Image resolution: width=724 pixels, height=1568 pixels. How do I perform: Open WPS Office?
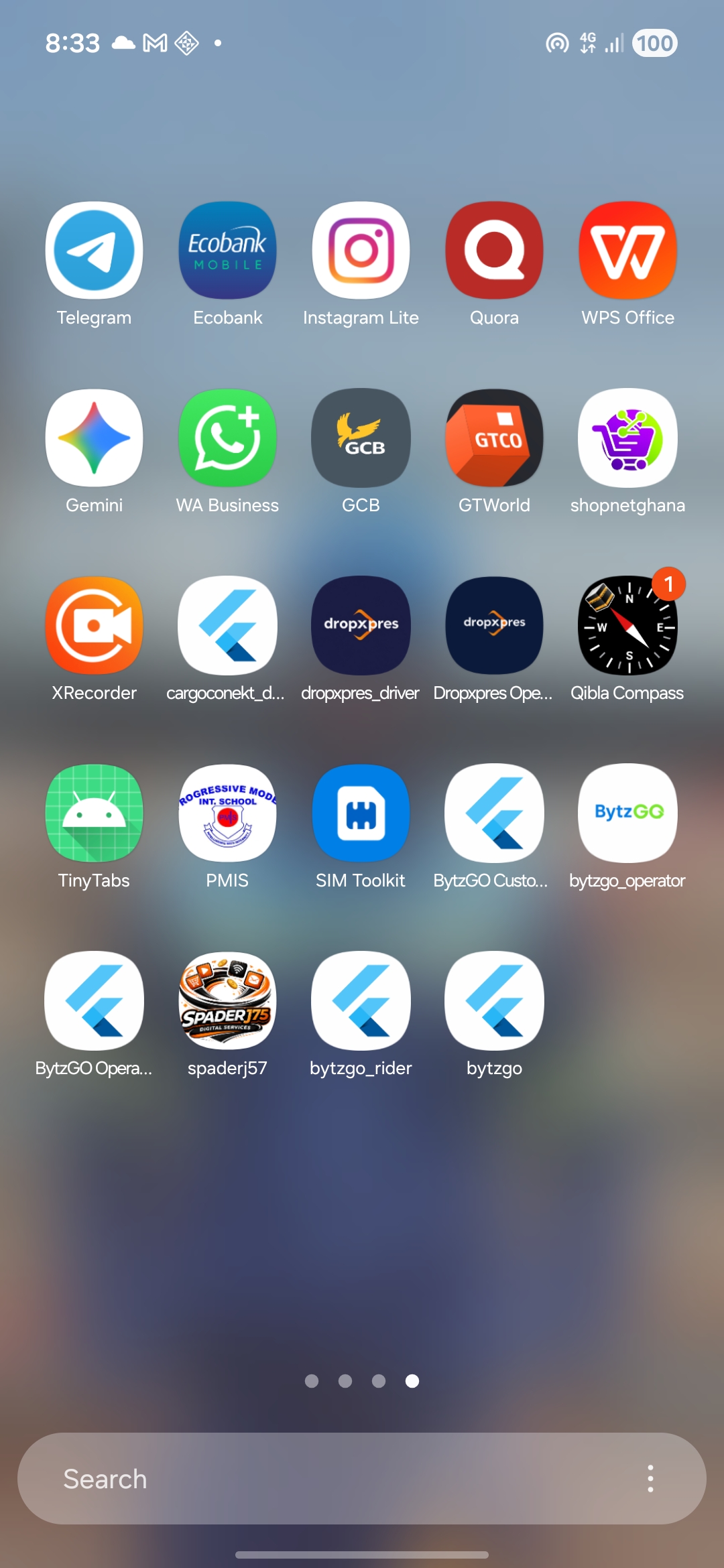(x=627, y=250)
